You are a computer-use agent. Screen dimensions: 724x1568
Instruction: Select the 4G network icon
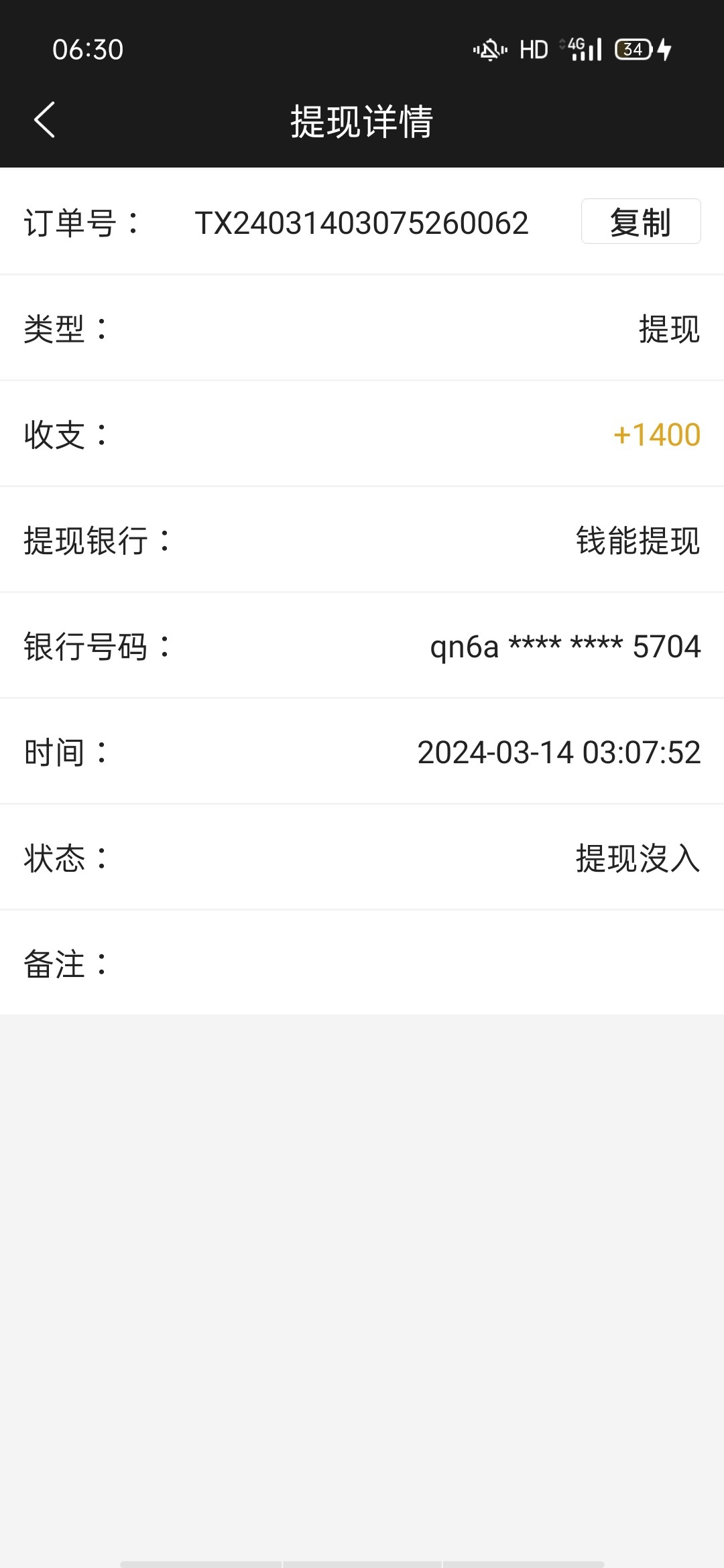[x=577, y=44]
